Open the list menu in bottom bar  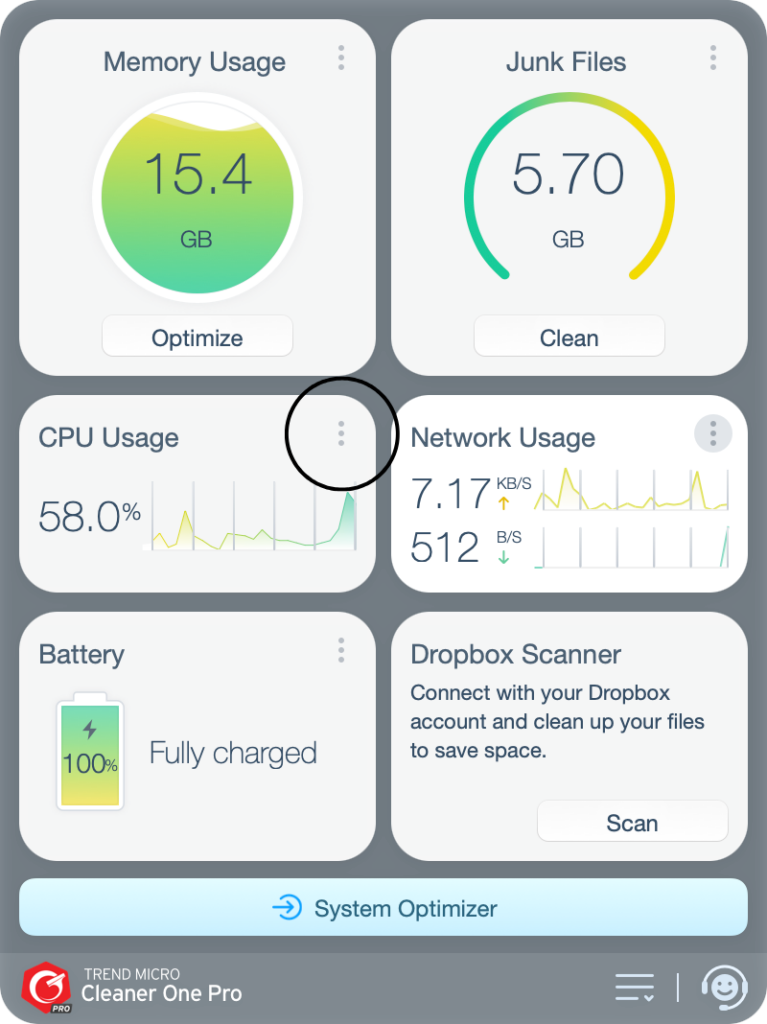point(635,987)
